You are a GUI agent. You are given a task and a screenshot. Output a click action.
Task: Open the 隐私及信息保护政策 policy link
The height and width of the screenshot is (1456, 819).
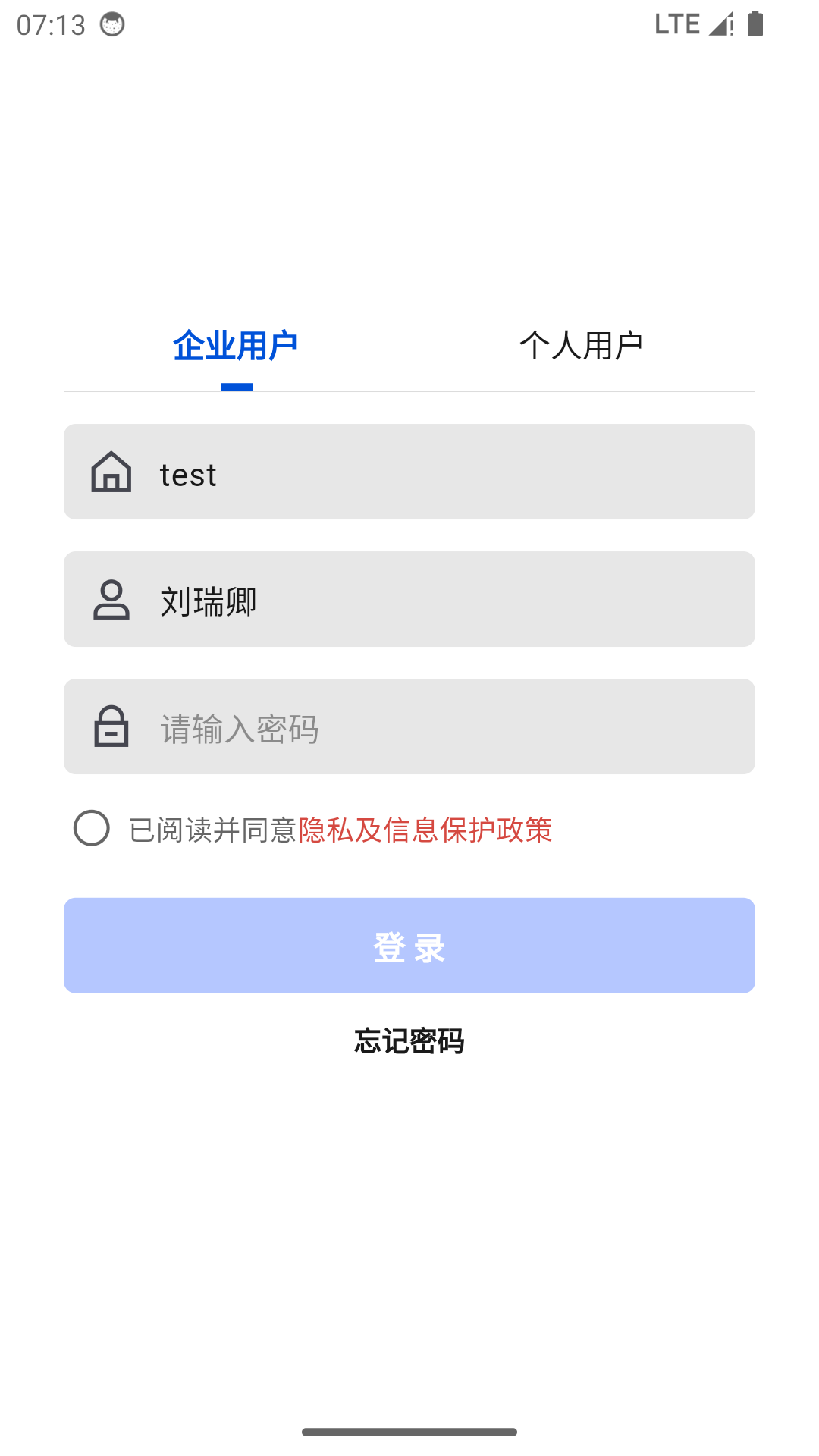click(427, 829)
